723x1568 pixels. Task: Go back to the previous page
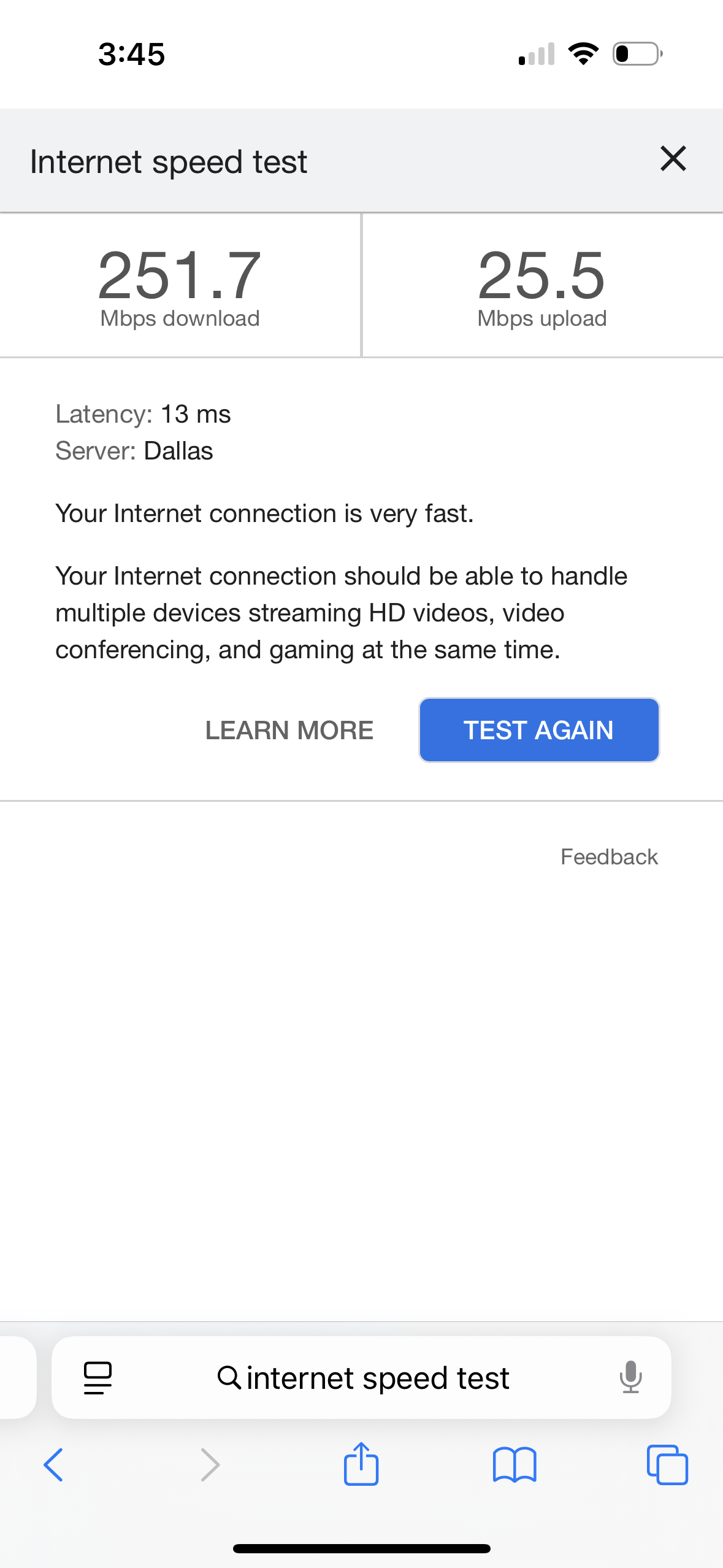click(54, 1465)
